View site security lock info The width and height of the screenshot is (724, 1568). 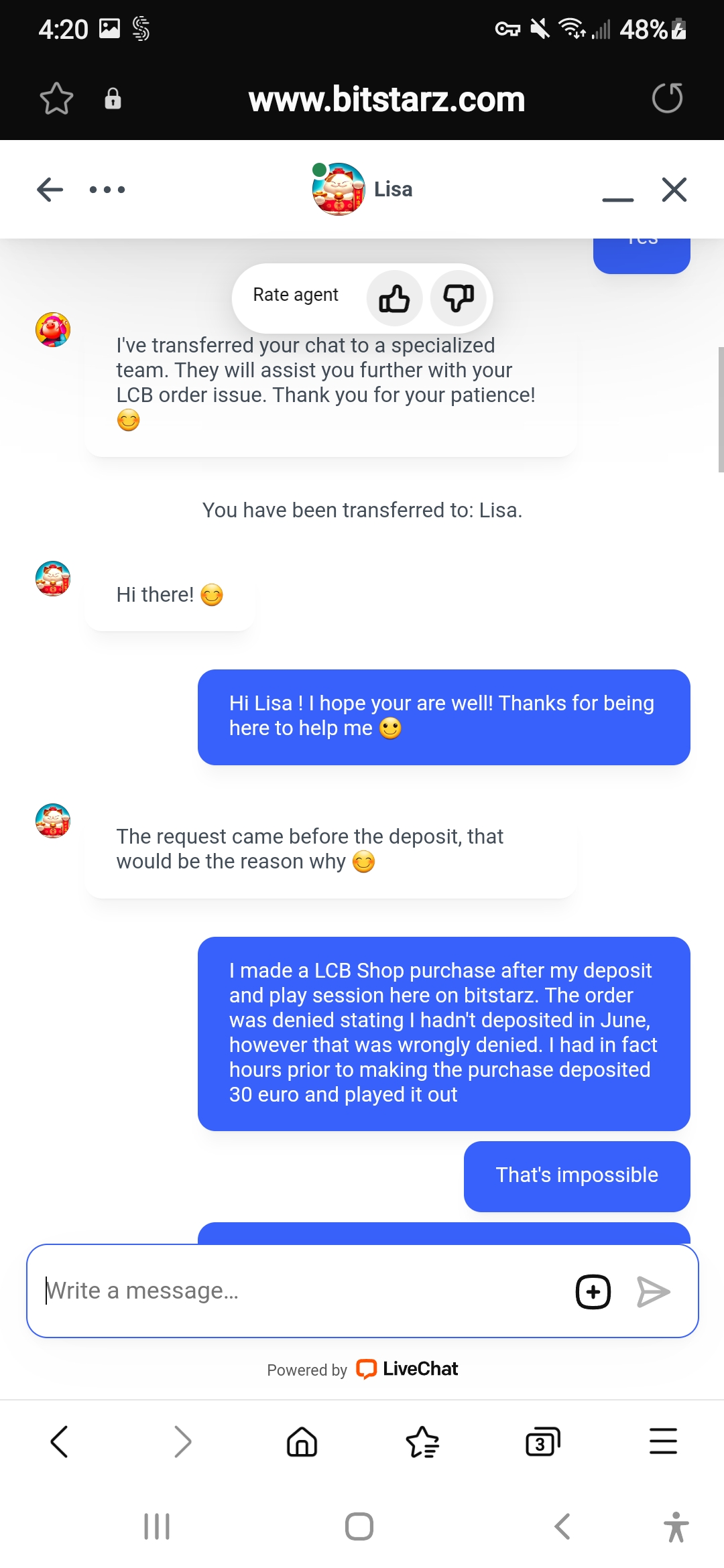[x=113, y=99]
